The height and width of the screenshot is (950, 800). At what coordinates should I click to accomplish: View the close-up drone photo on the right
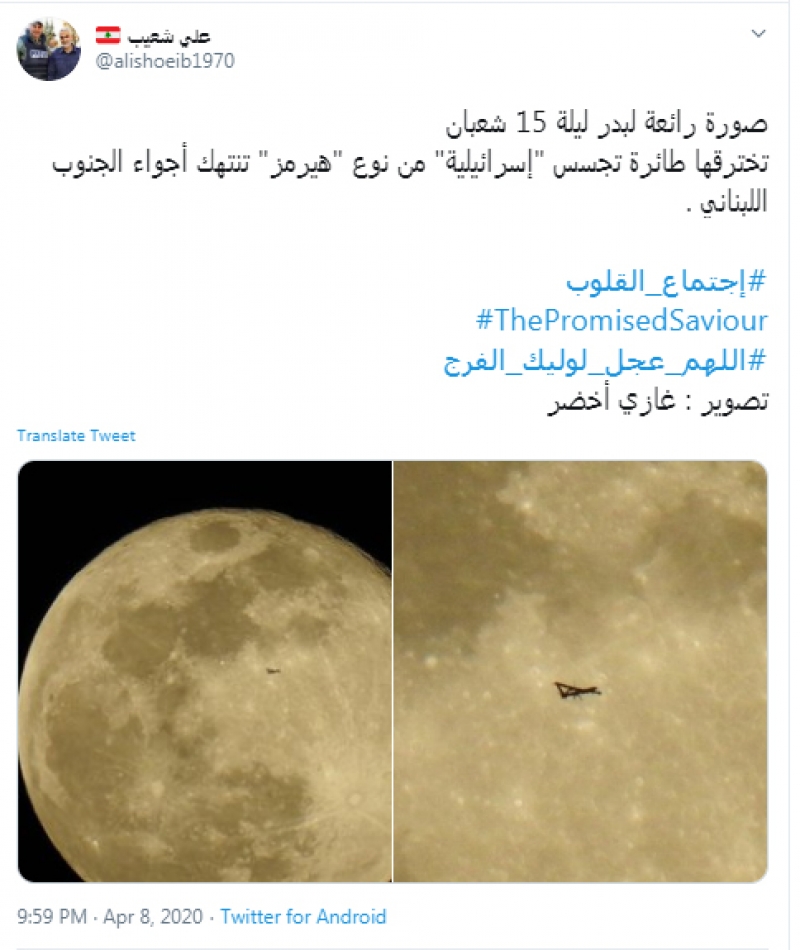pos(581,671)
